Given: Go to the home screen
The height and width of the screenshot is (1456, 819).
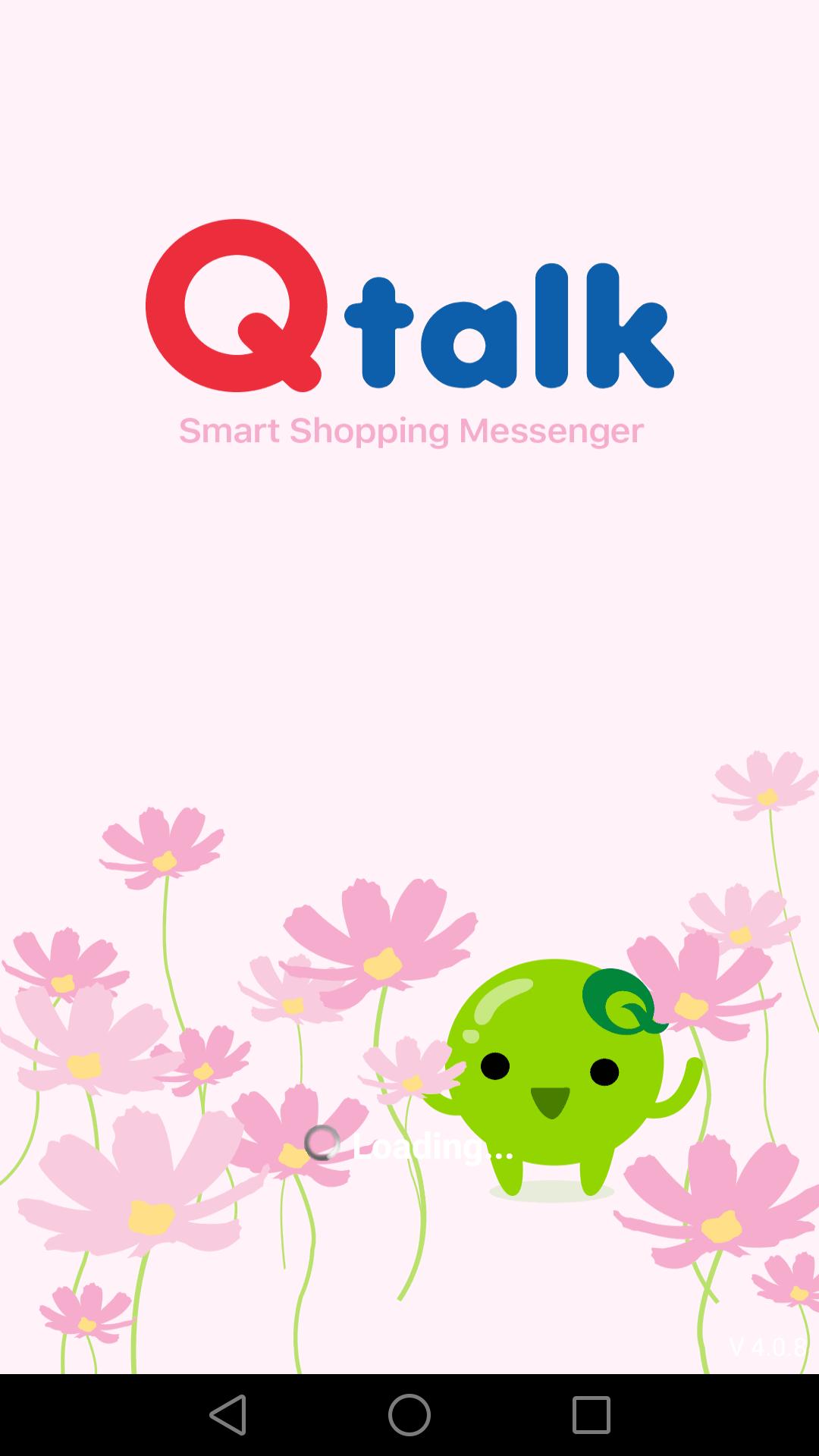Looking at the screenshot, I should point(409,1414).
